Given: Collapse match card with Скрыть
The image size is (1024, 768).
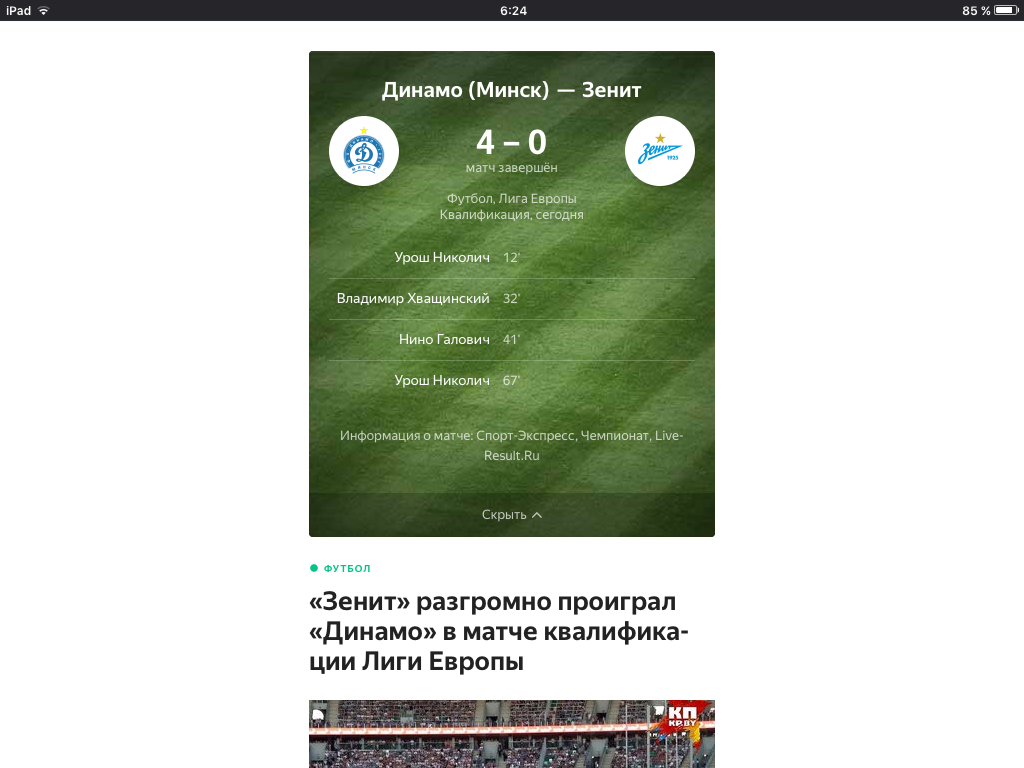Looking at the screenshot, I should (x=511, y=515).
